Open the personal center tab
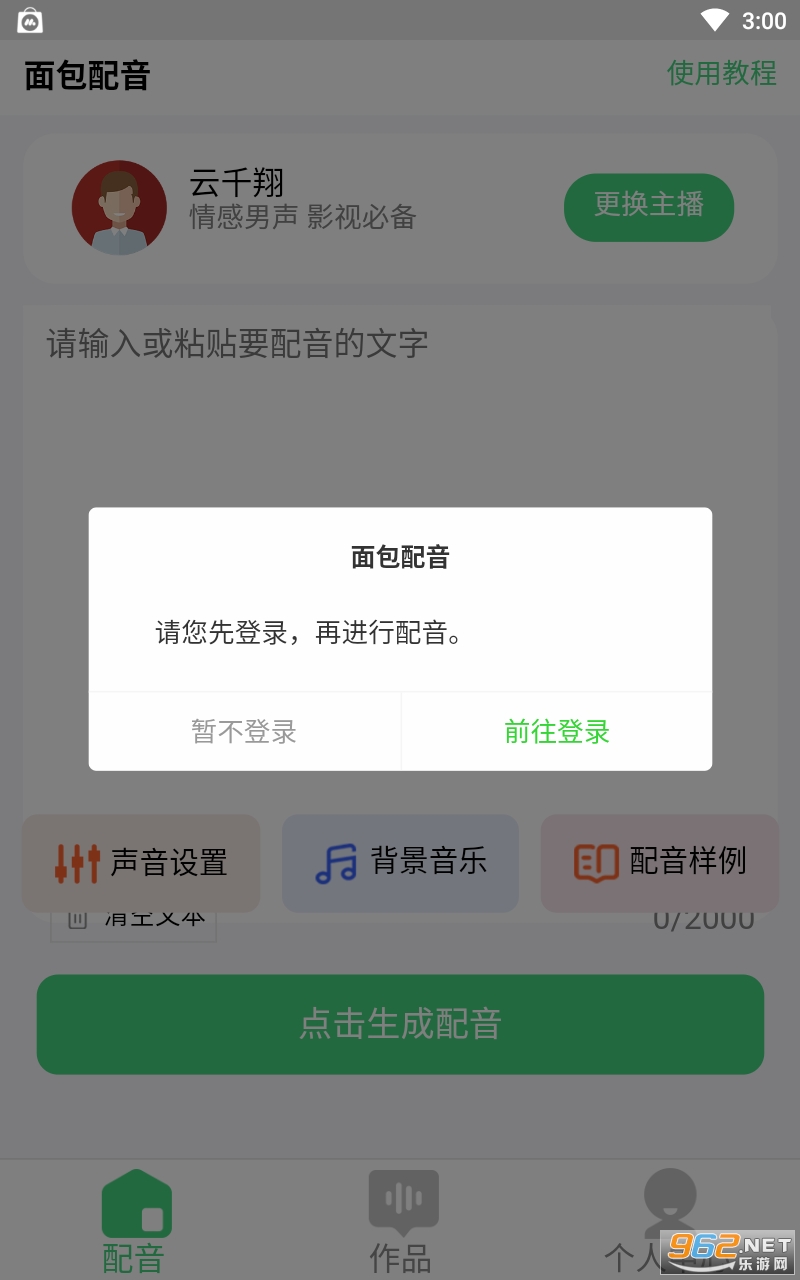800x1280 pixels. [x=667, y=1222]
